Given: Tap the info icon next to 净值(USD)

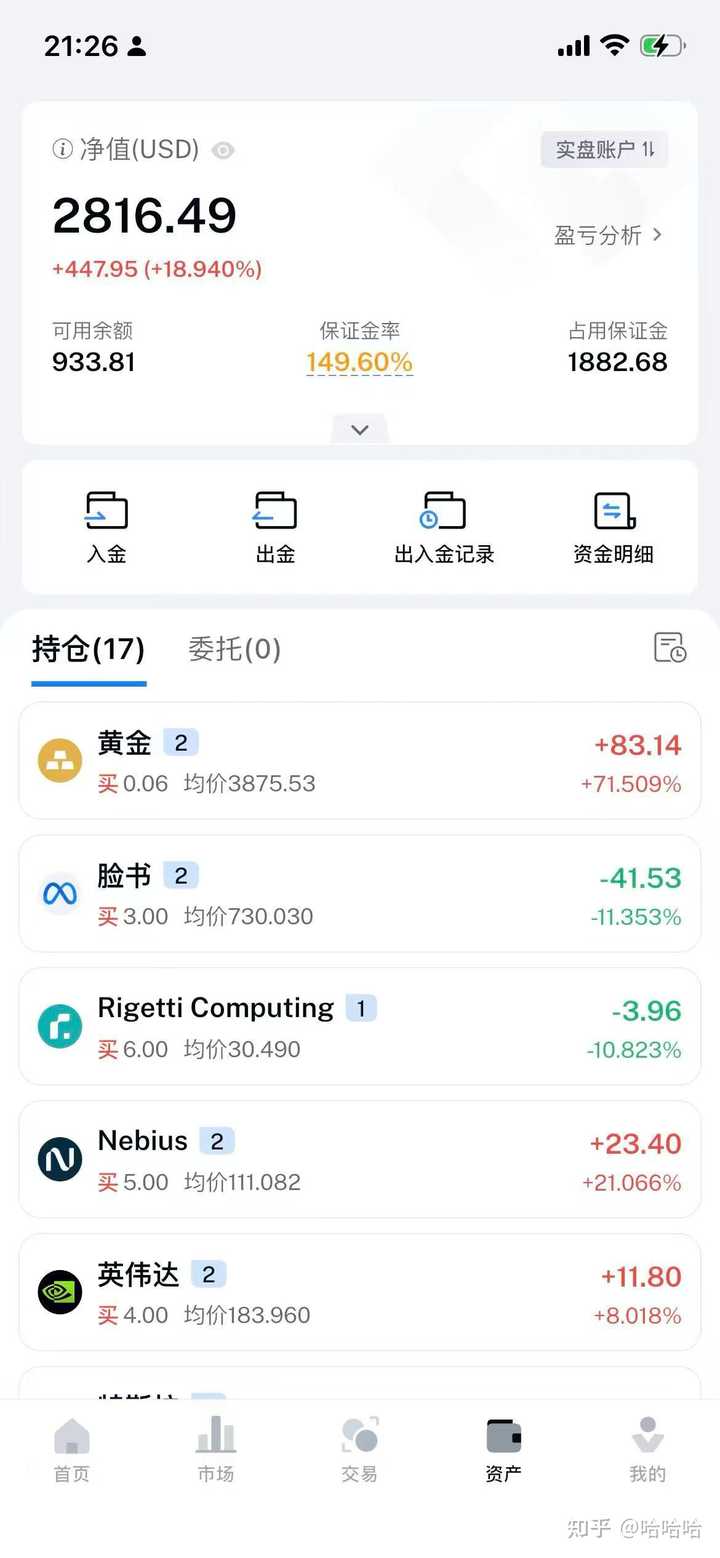Looking at the screenshot, I should pos(62,149).
